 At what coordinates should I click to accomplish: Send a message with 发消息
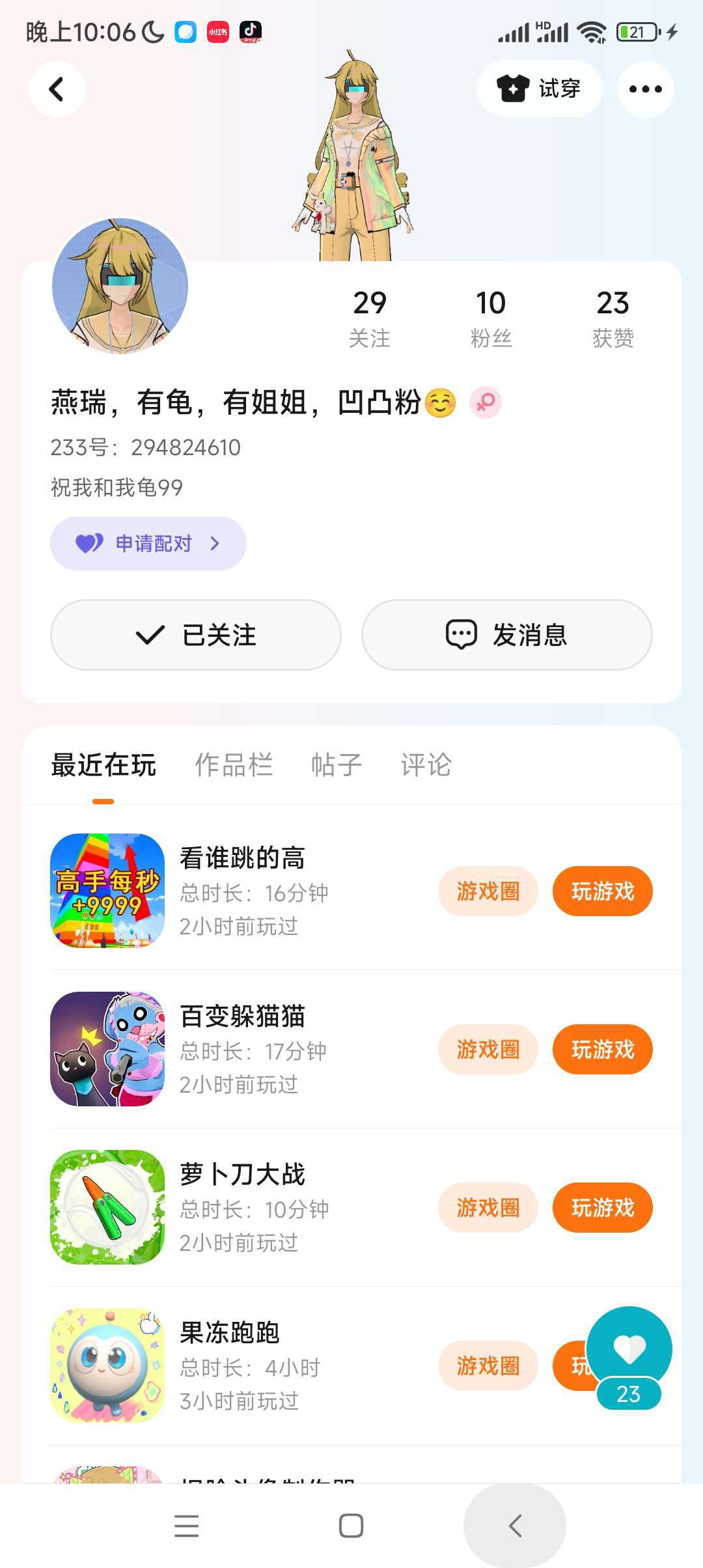pos(506,635)
